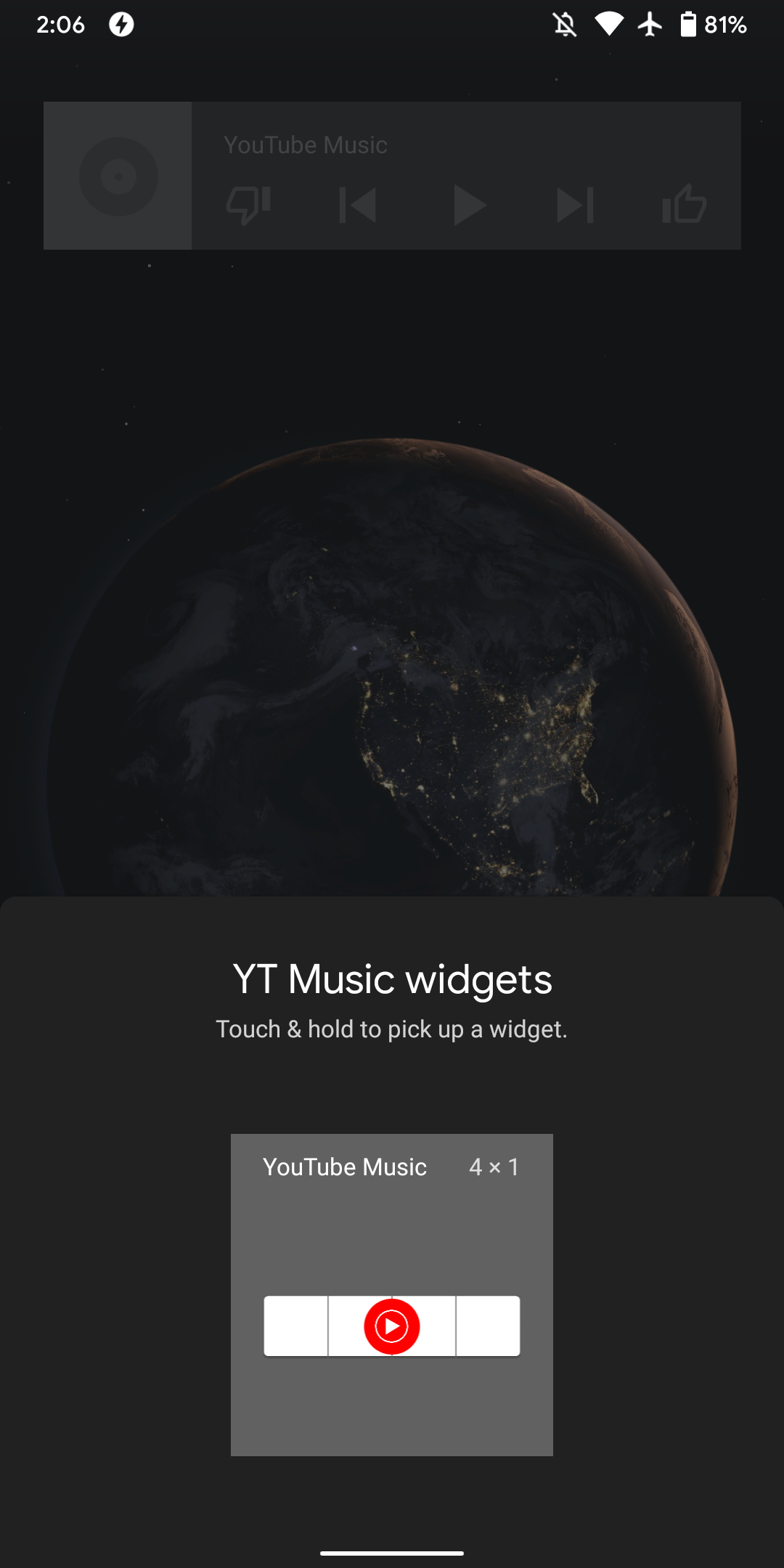Tap the battery saver lightning icon
784x1568 pixels.
click(x=121, y=25)
